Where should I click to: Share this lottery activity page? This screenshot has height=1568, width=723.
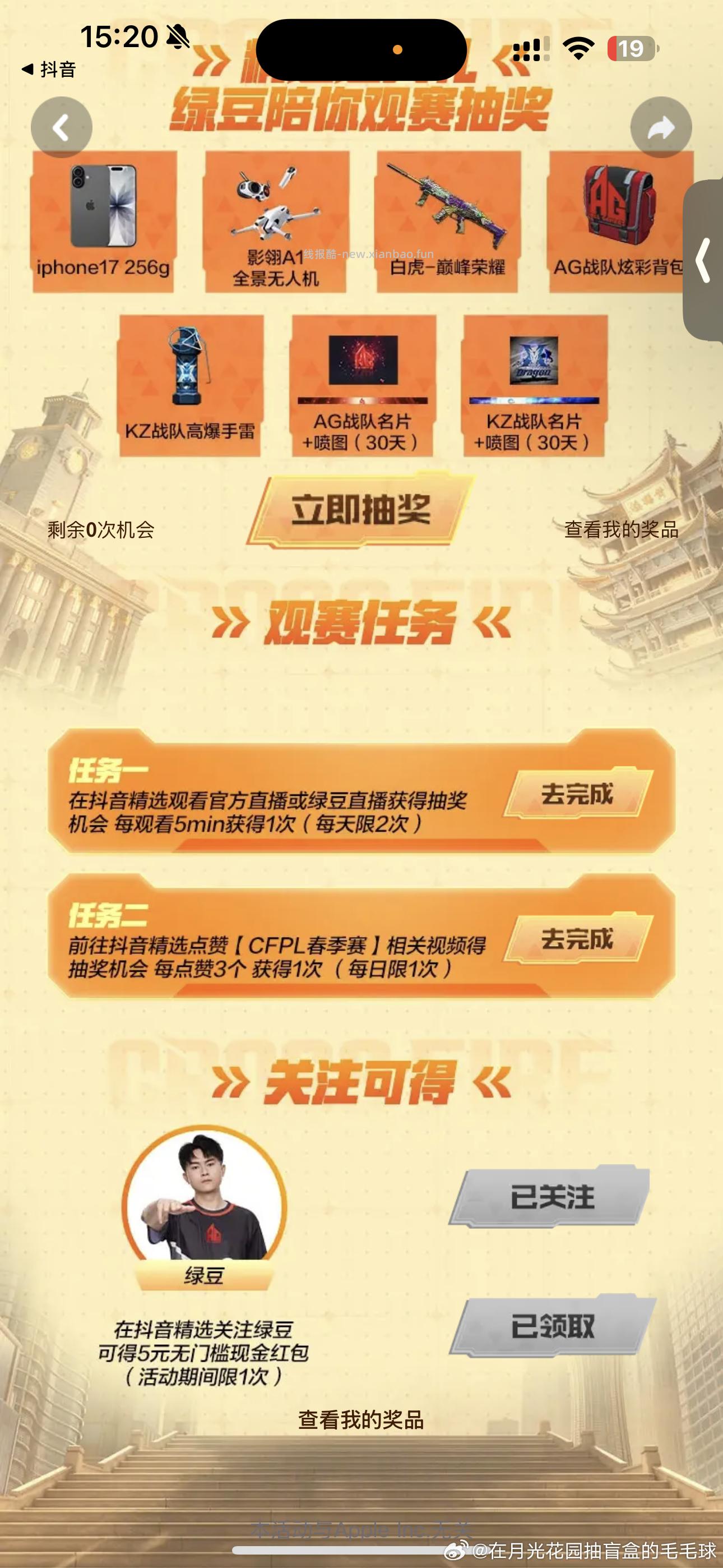point(661,127)
